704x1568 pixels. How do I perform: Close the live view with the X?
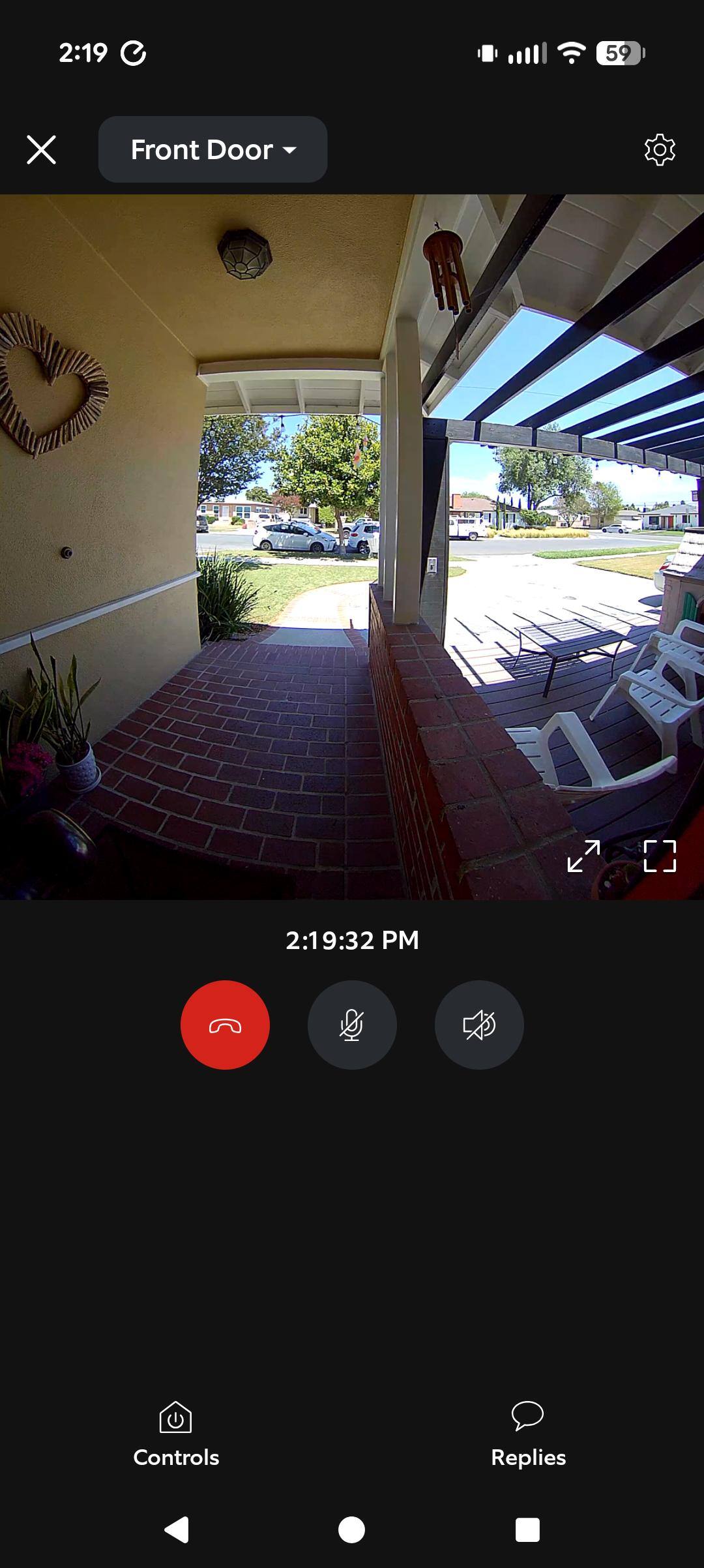(41, 149)
